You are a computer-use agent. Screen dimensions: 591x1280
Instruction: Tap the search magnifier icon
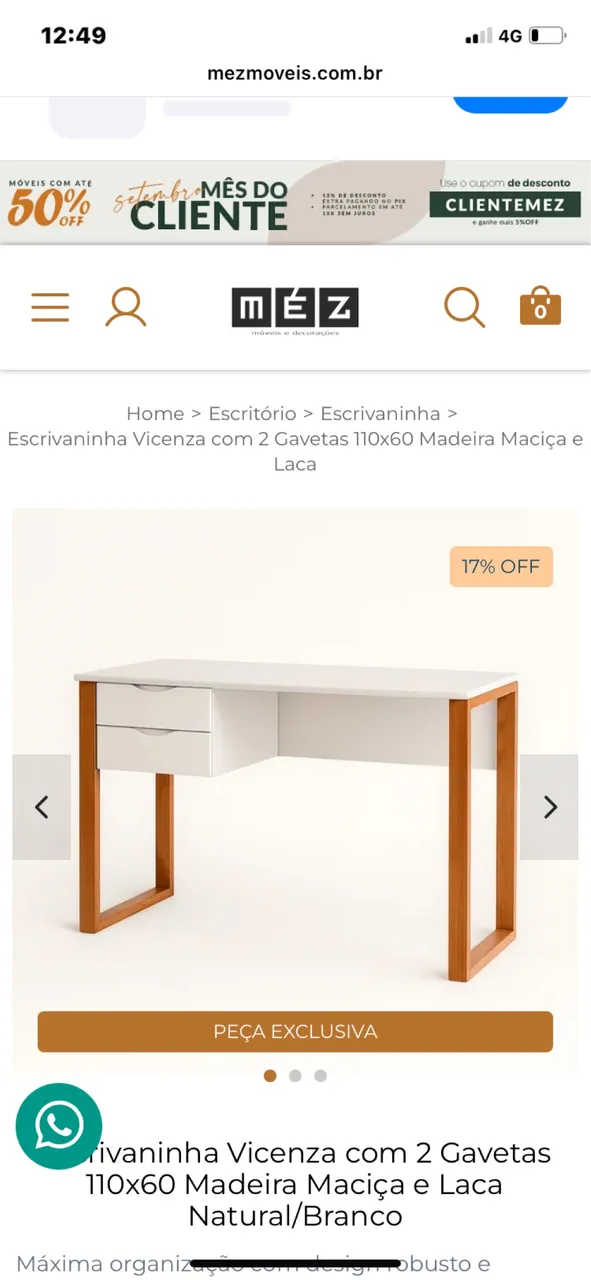coord(464,307)
